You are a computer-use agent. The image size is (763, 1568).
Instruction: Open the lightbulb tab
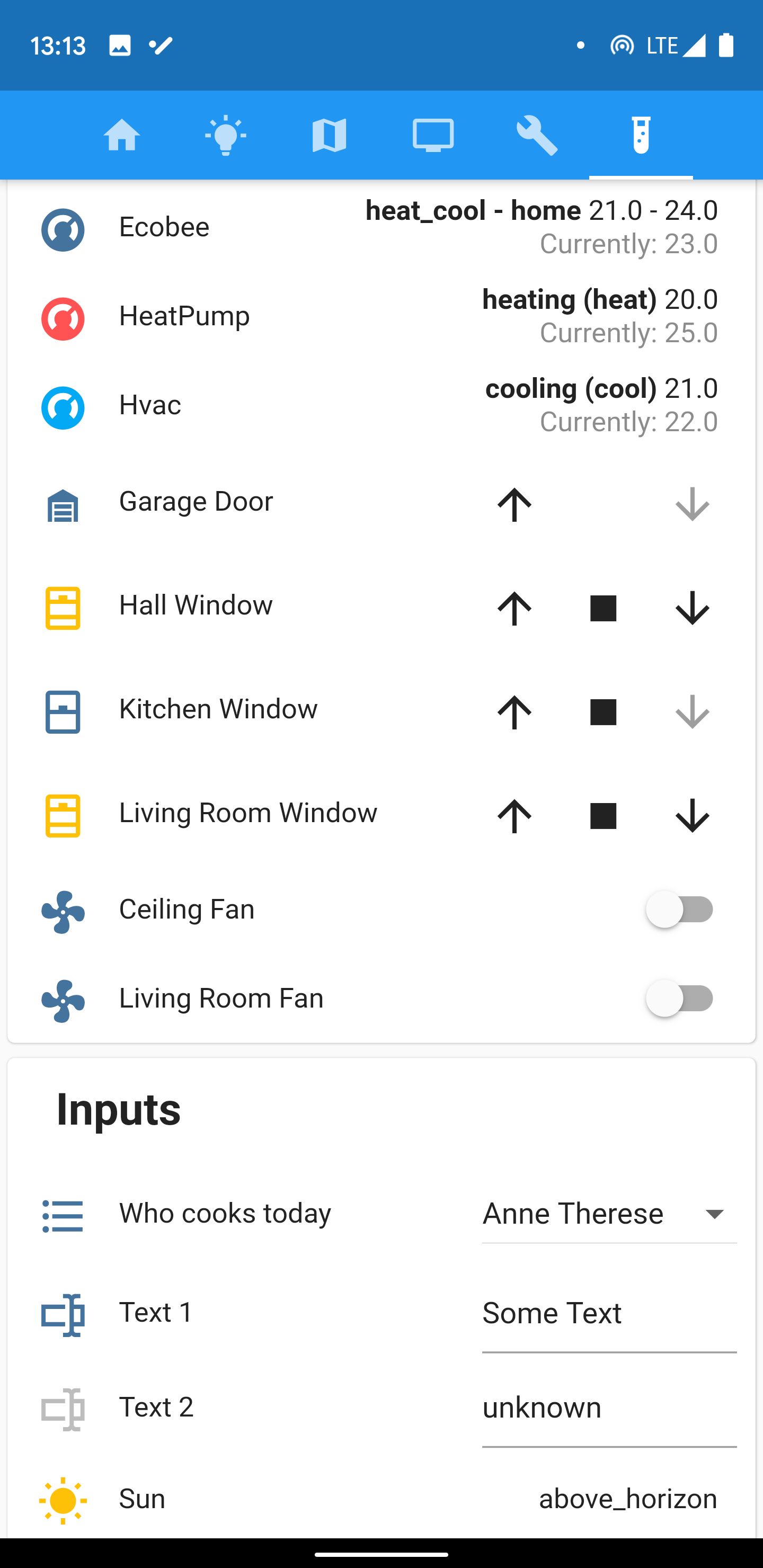[226, 135]
